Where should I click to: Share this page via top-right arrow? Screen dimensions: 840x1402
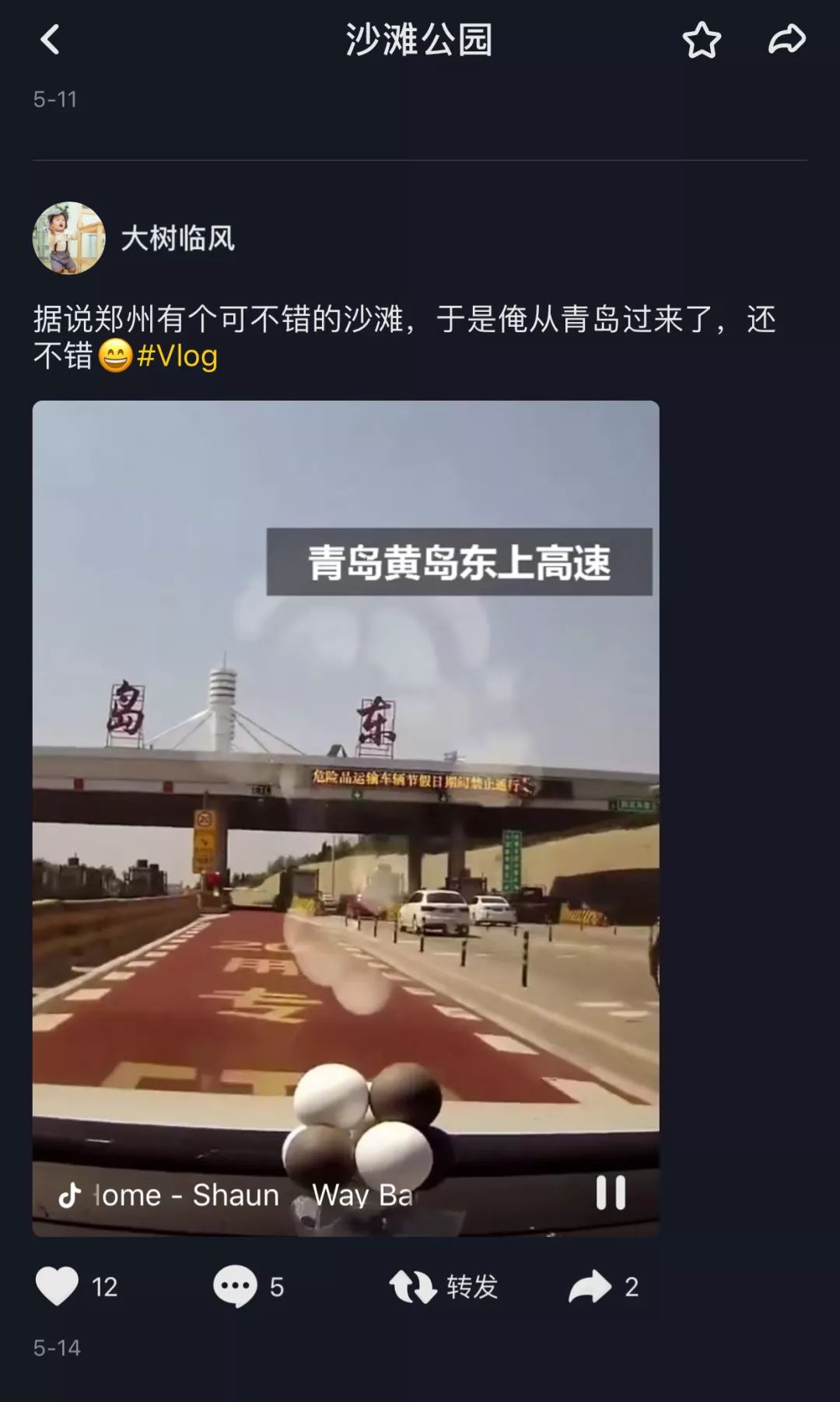point(787,39)
